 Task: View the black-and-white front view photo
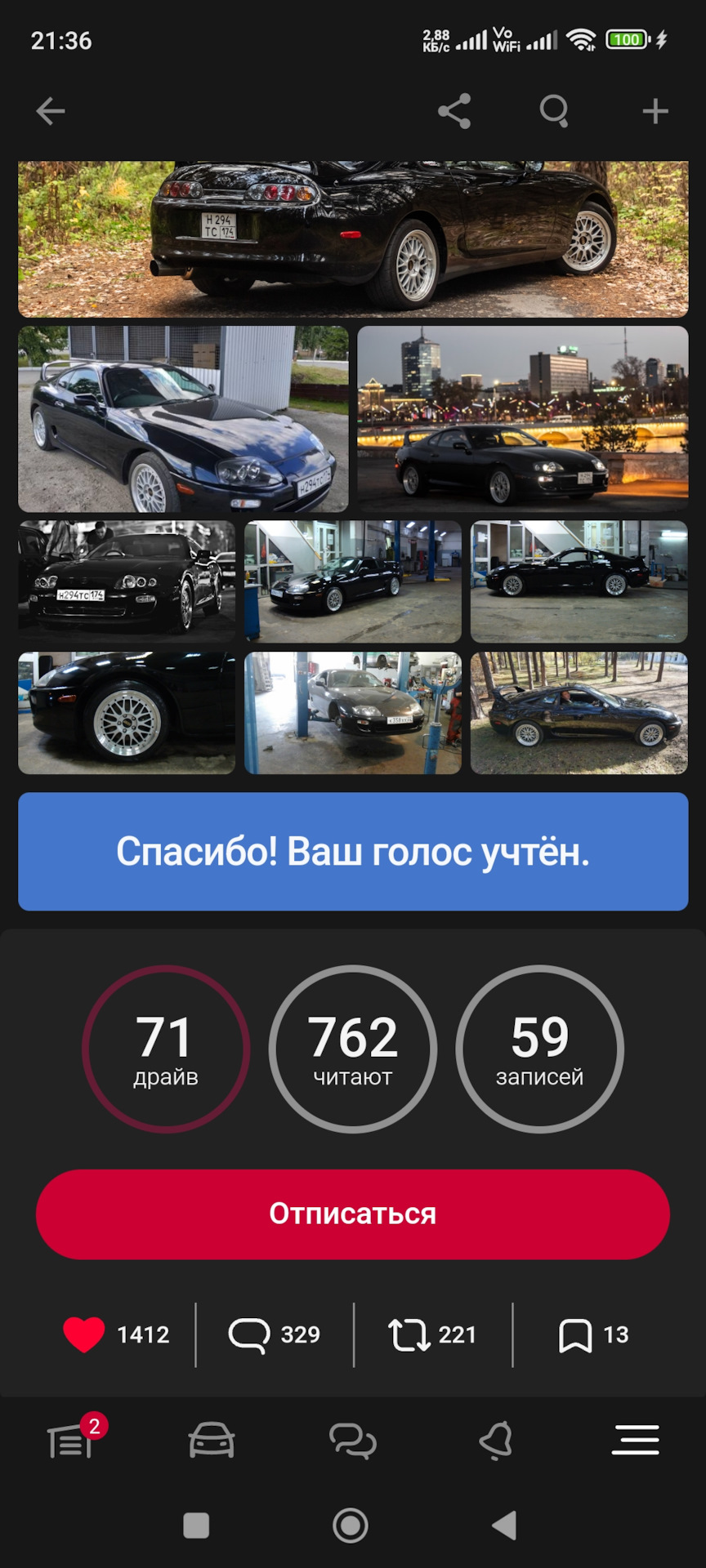(x=127, y=581)
